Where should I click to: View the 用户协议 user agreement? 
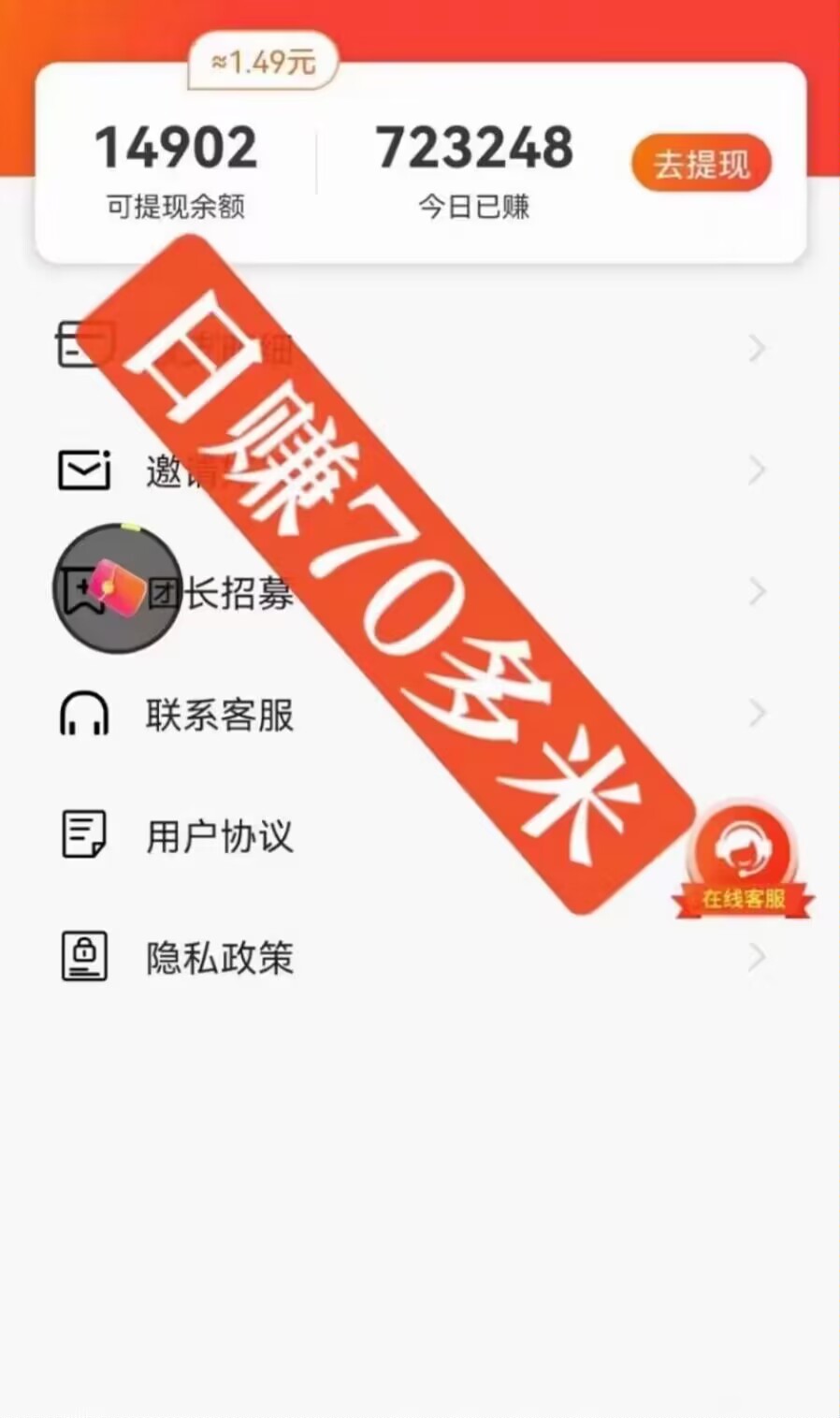420,835
